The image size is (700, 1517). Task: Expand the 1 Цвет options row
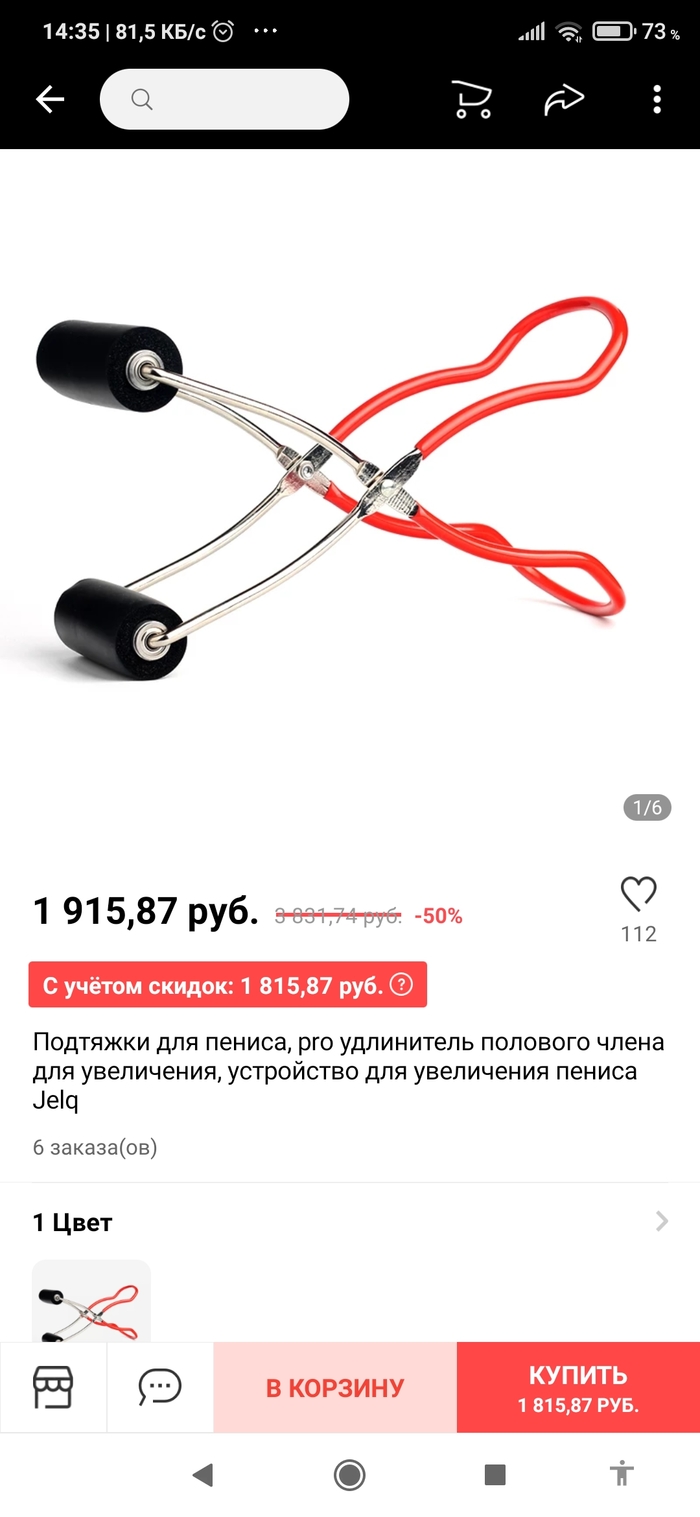tap(350, 1222)
